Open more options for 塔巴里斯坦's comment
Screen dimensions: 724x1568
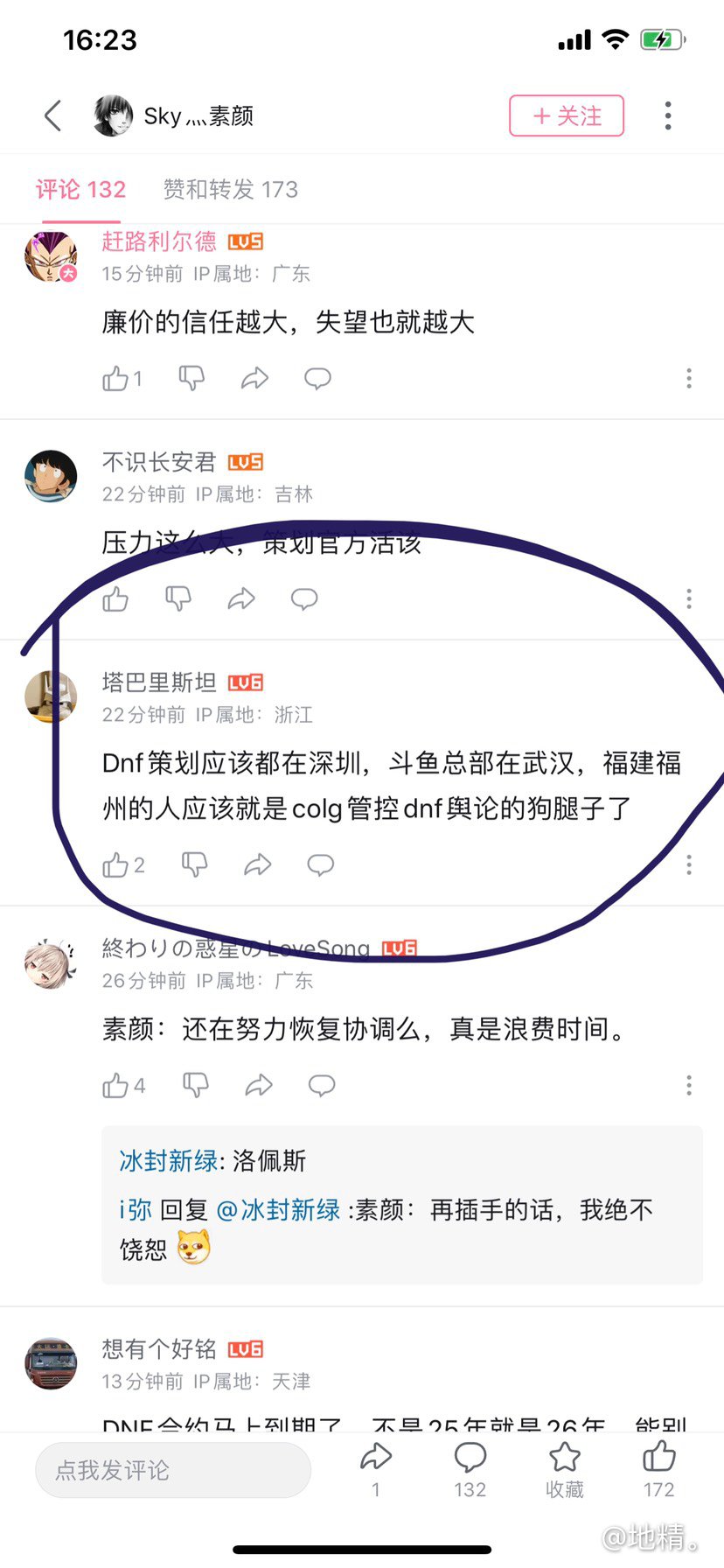(689, 865)
